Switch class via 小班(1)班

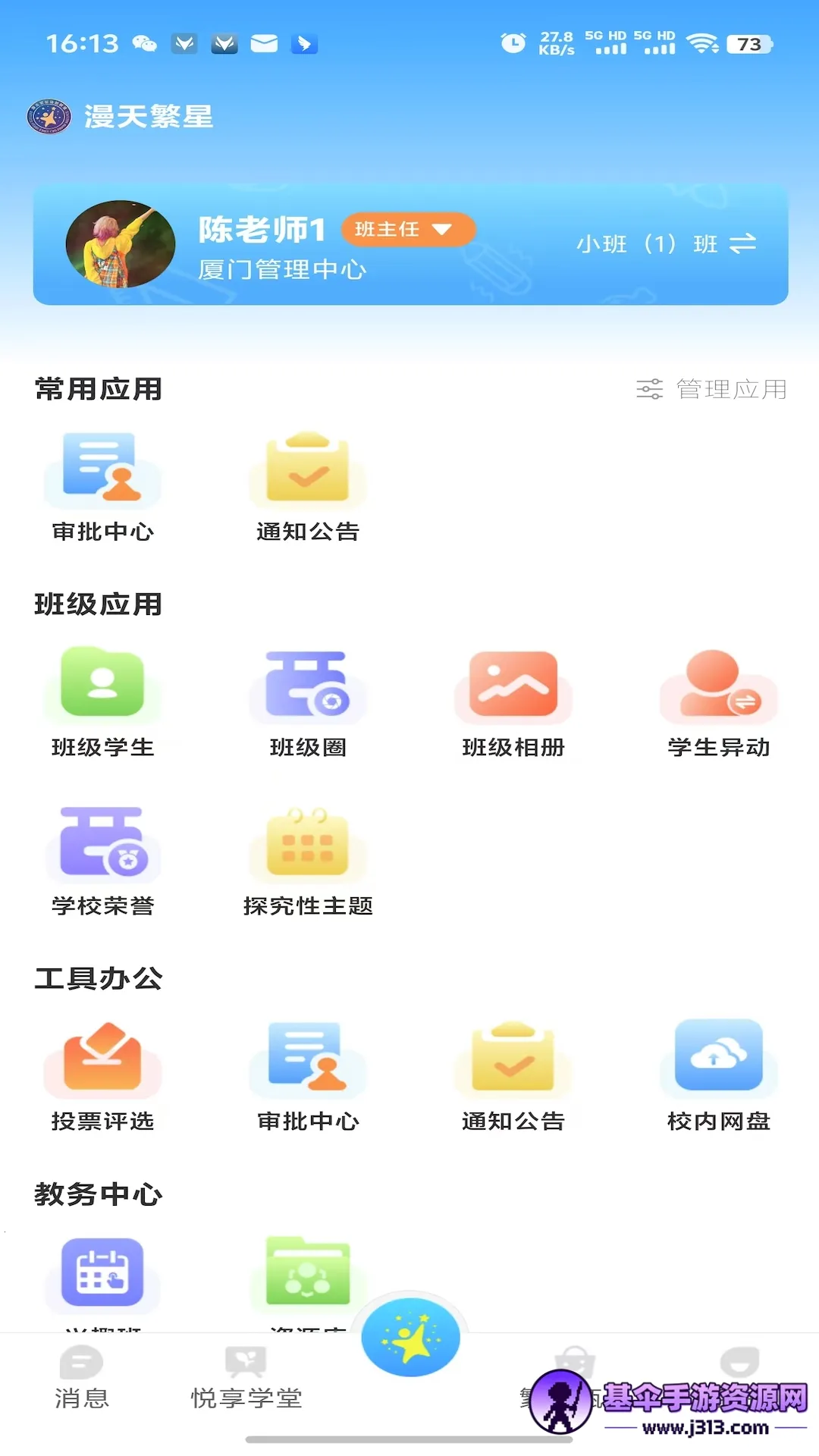point(666,244)
